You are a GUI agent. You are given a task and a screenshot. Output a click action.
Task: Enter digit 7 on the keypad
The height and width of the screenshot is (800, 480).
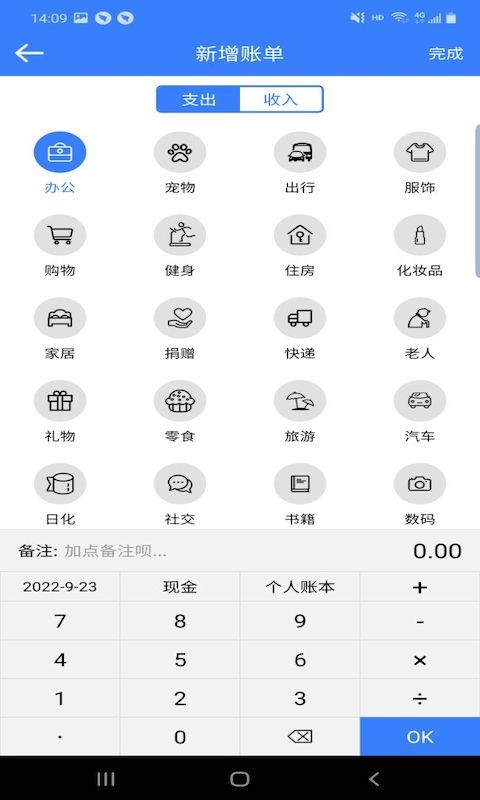pyautogui.click(x=60, y=621)
